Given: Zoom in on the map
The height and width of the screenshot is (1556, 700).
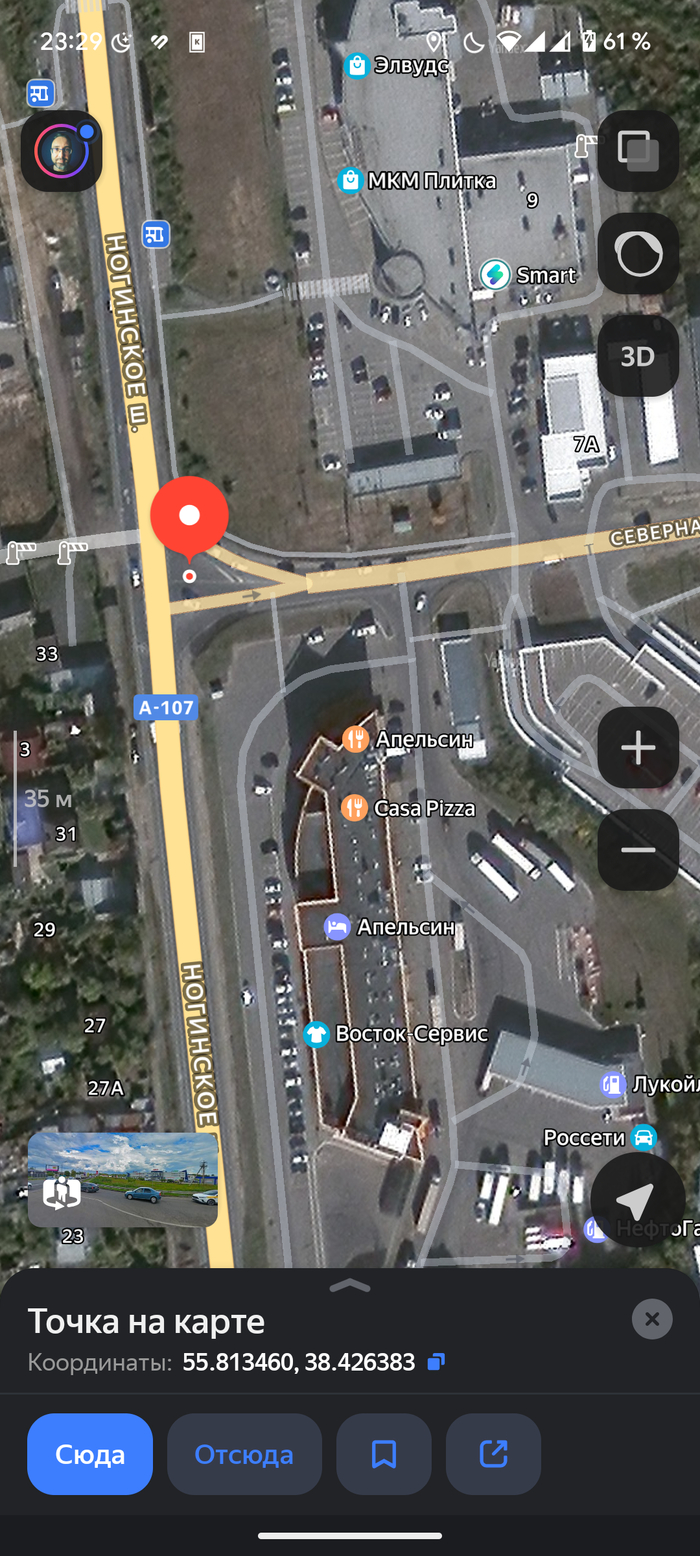Looking at the screenshot, I should [638, 748].
